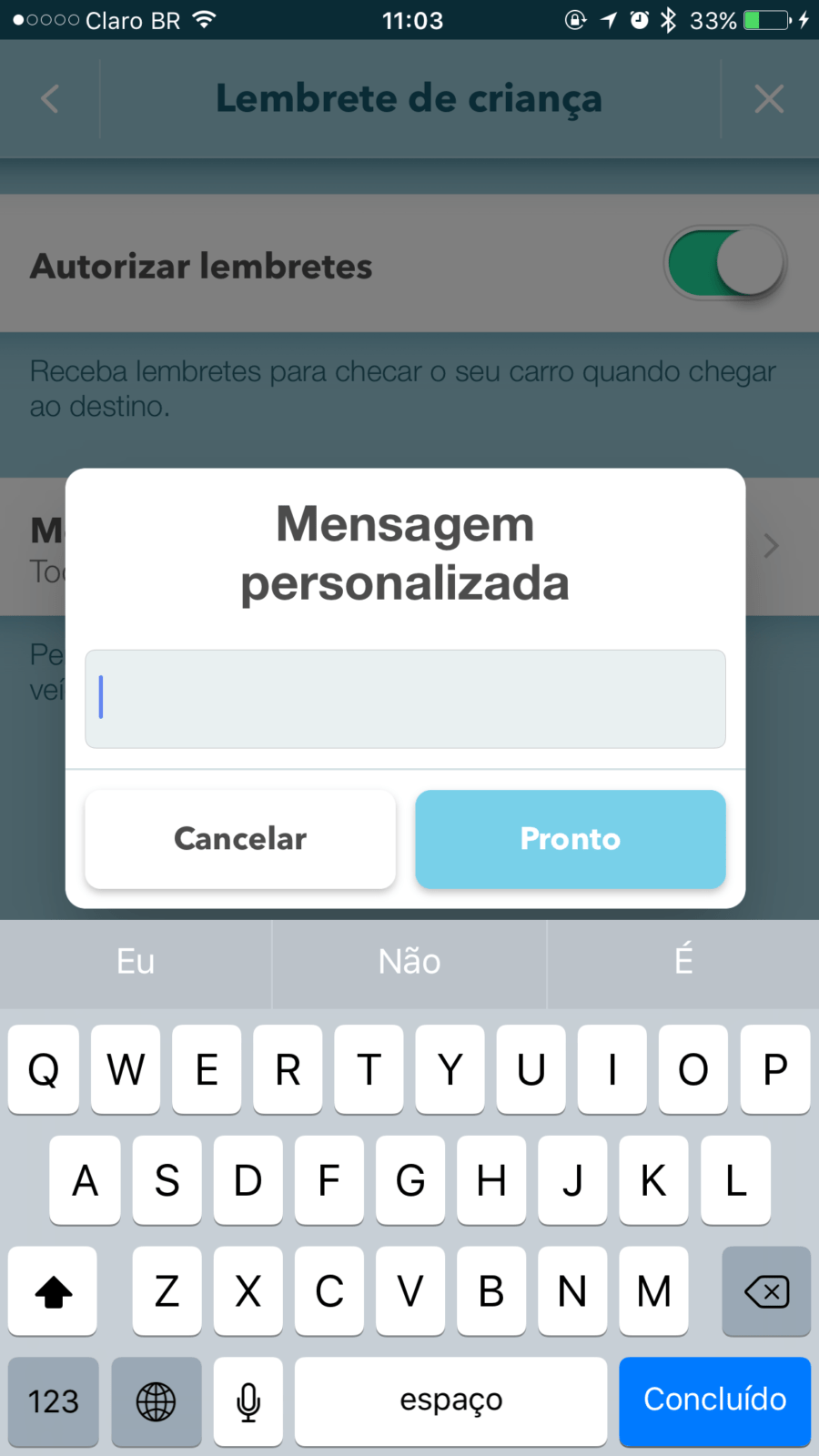Confirm the message with Pronto
The height and width of the screenshot is (1456, 819).
click(x=571, y=839)
